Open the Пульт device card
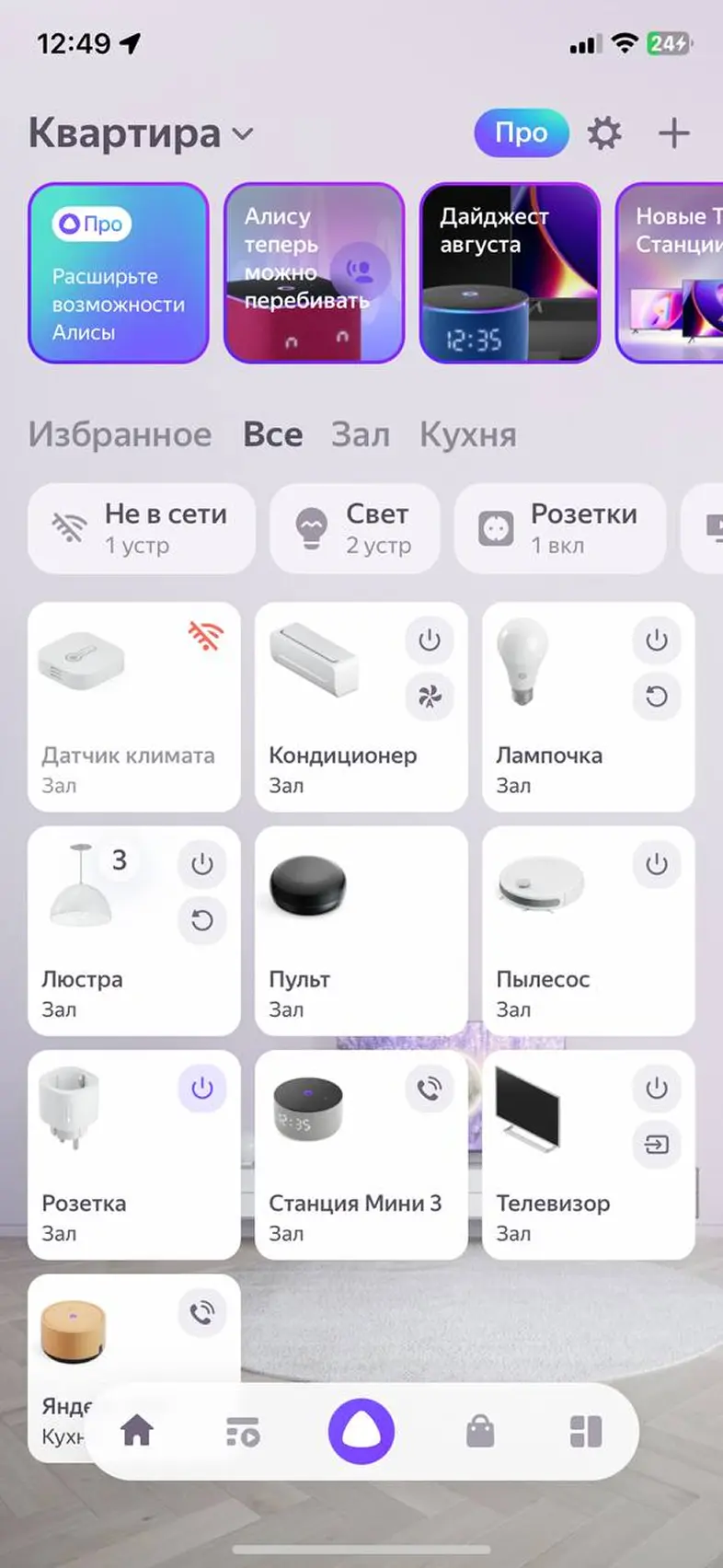 pyautogui.click(x=361, y=930)
